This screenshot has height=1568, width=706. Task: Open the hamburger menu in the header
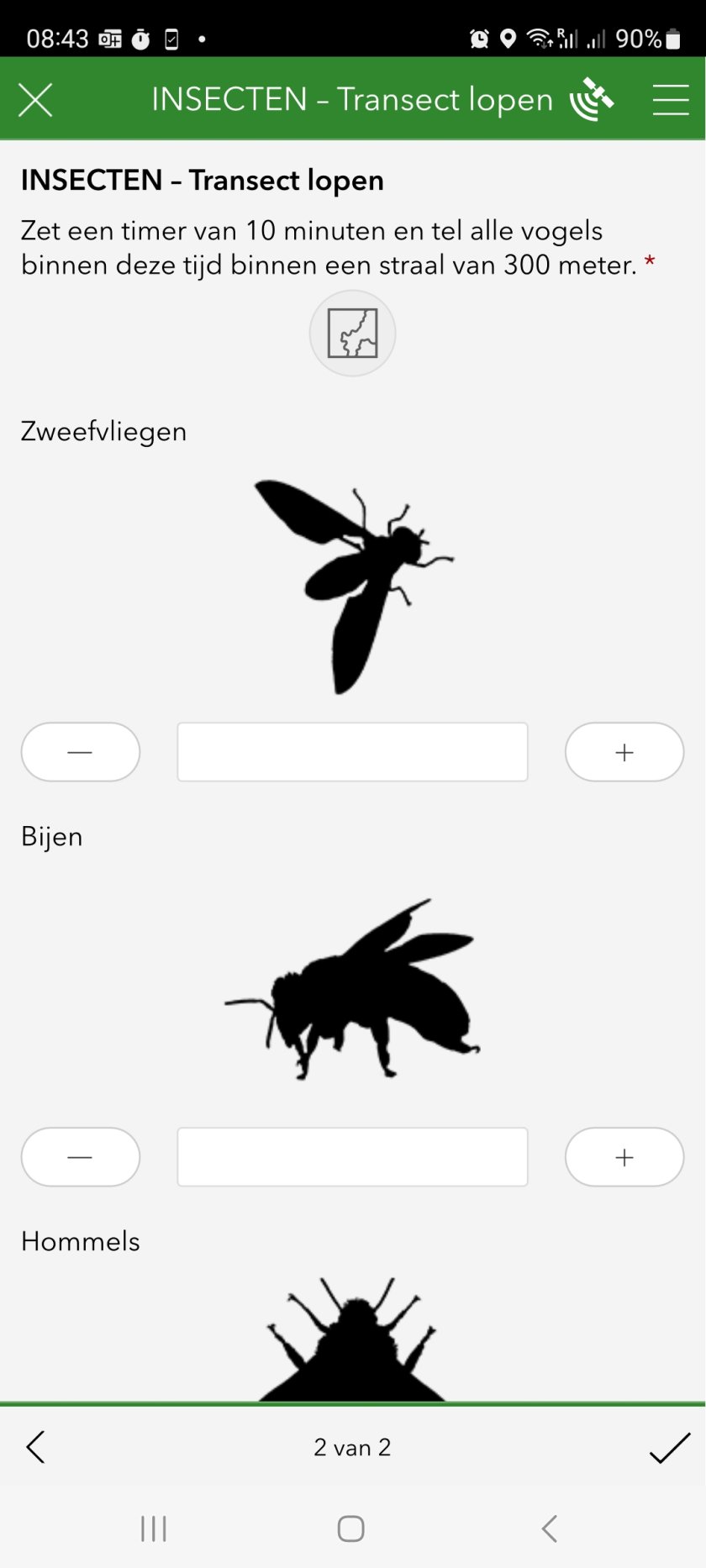pyautogui.click(x=671, y=98)
